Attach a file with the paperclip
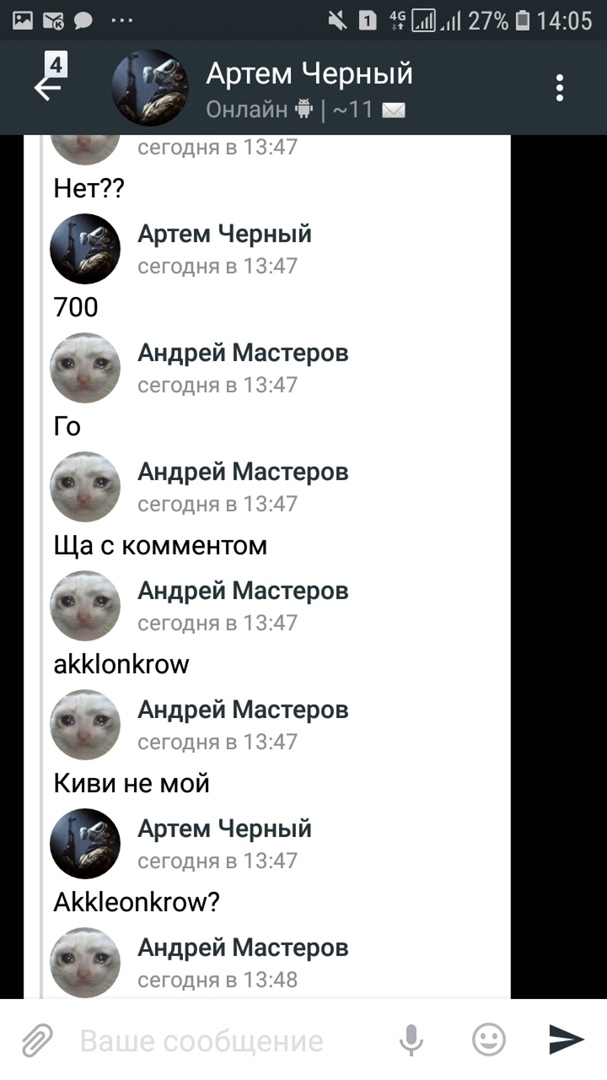This screenshot has width=607, height=1080. (x=37, y=1040)
